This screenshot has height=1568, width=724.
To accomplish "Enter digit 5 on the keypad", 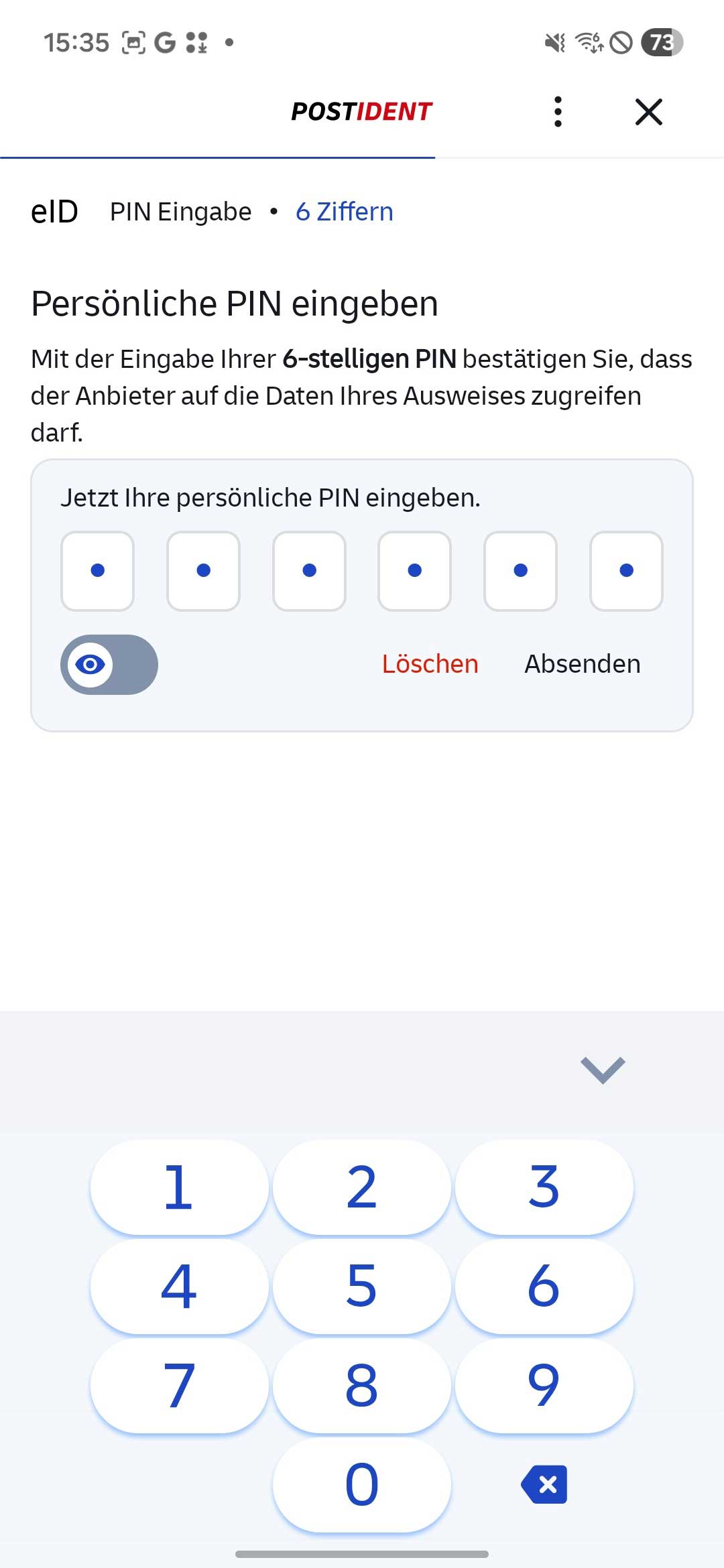I will pyautogui.click(x=361, y=1286).
